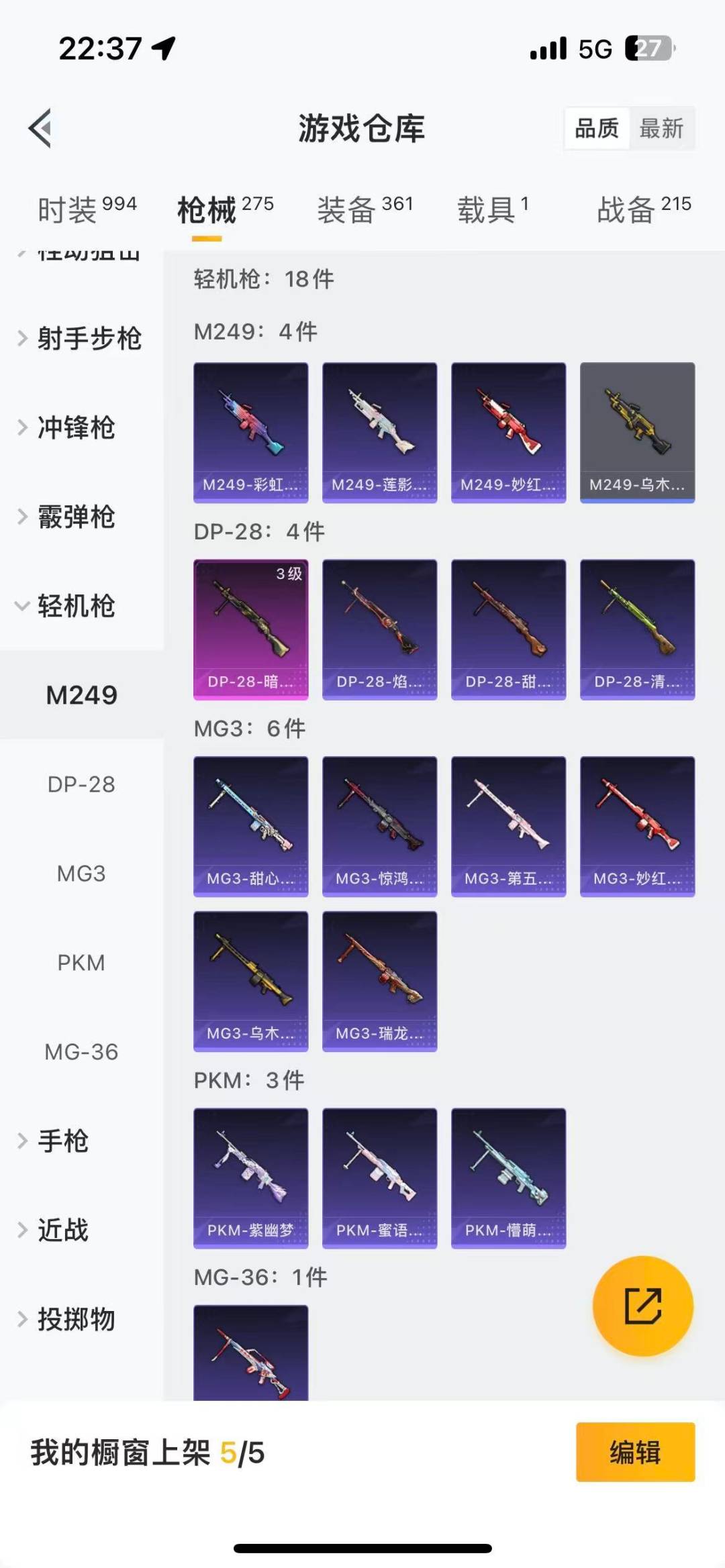Open the PKM-紫幽梦 skin
Viewport: 725px width, 1568px height.
pyautogui.click(x=250, y=1178)
